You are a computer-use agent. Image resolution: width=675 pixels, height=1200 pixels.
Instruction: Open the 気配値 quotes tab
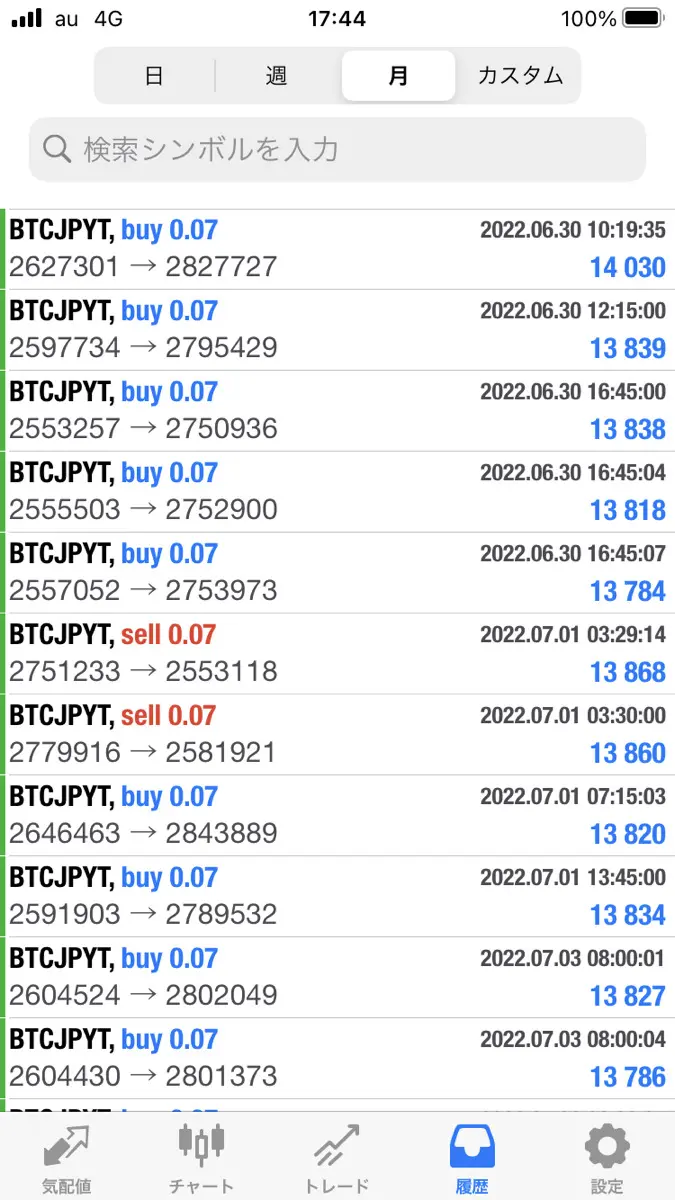point(67,1158)
